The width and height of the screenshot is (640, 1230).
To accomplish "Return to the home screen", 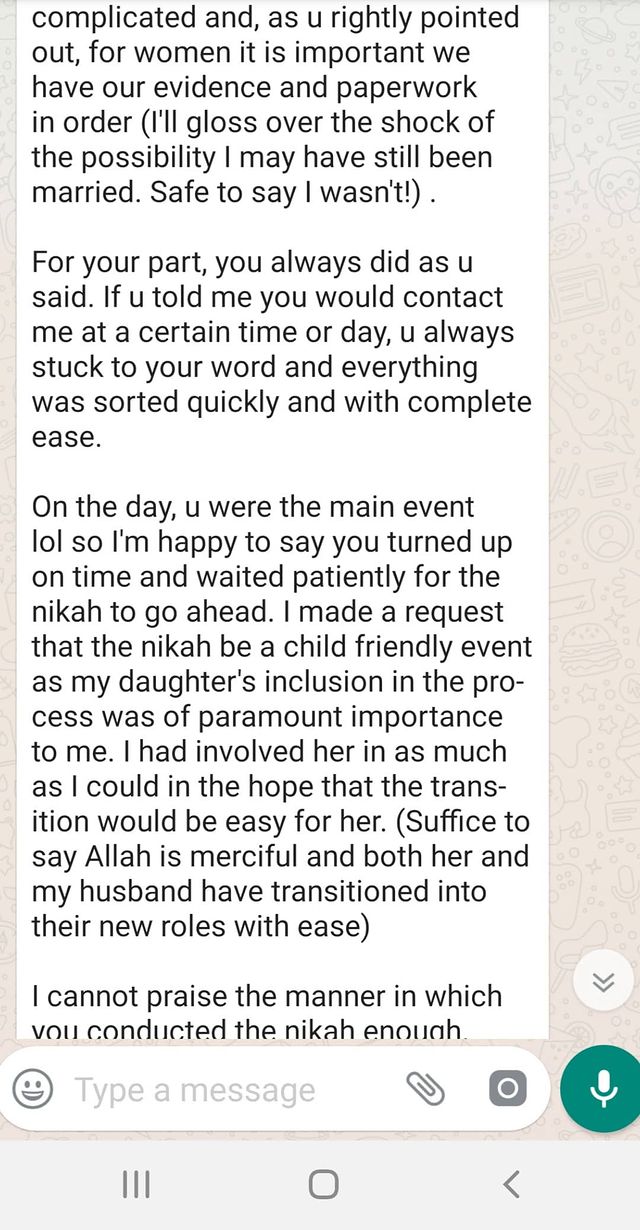I will coord(323,1185).
